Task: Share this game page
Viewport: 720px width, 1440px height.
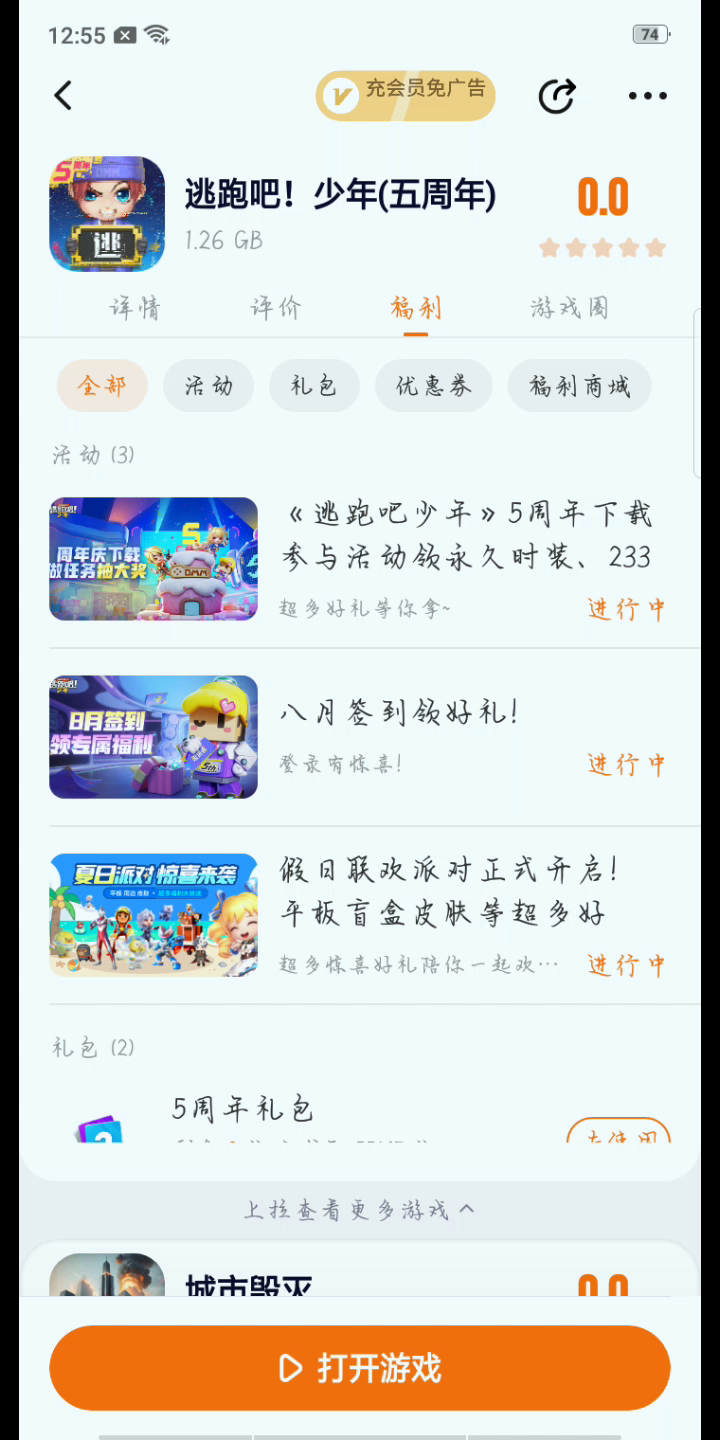Action: coord(556,96)
